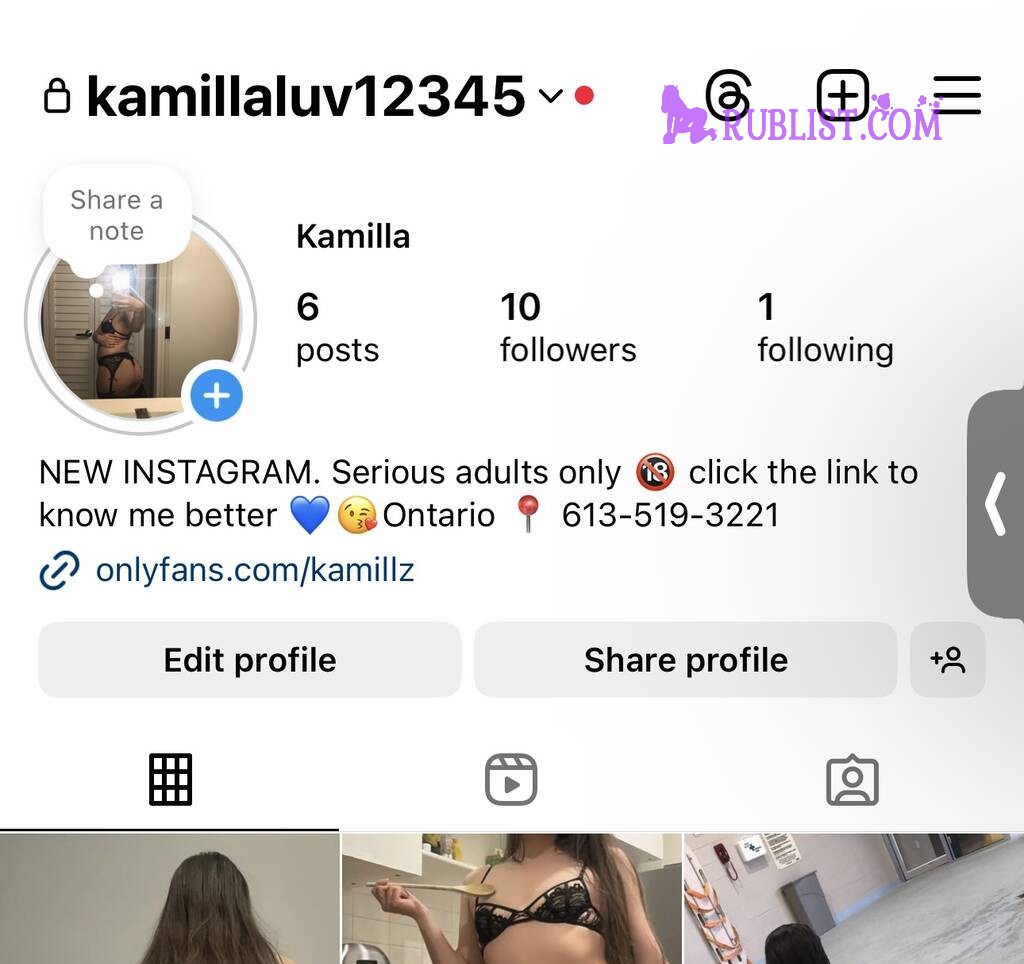1024x964 pixels.
Task: Open the hamburger settings menu
Action: (x=957, y=96)
